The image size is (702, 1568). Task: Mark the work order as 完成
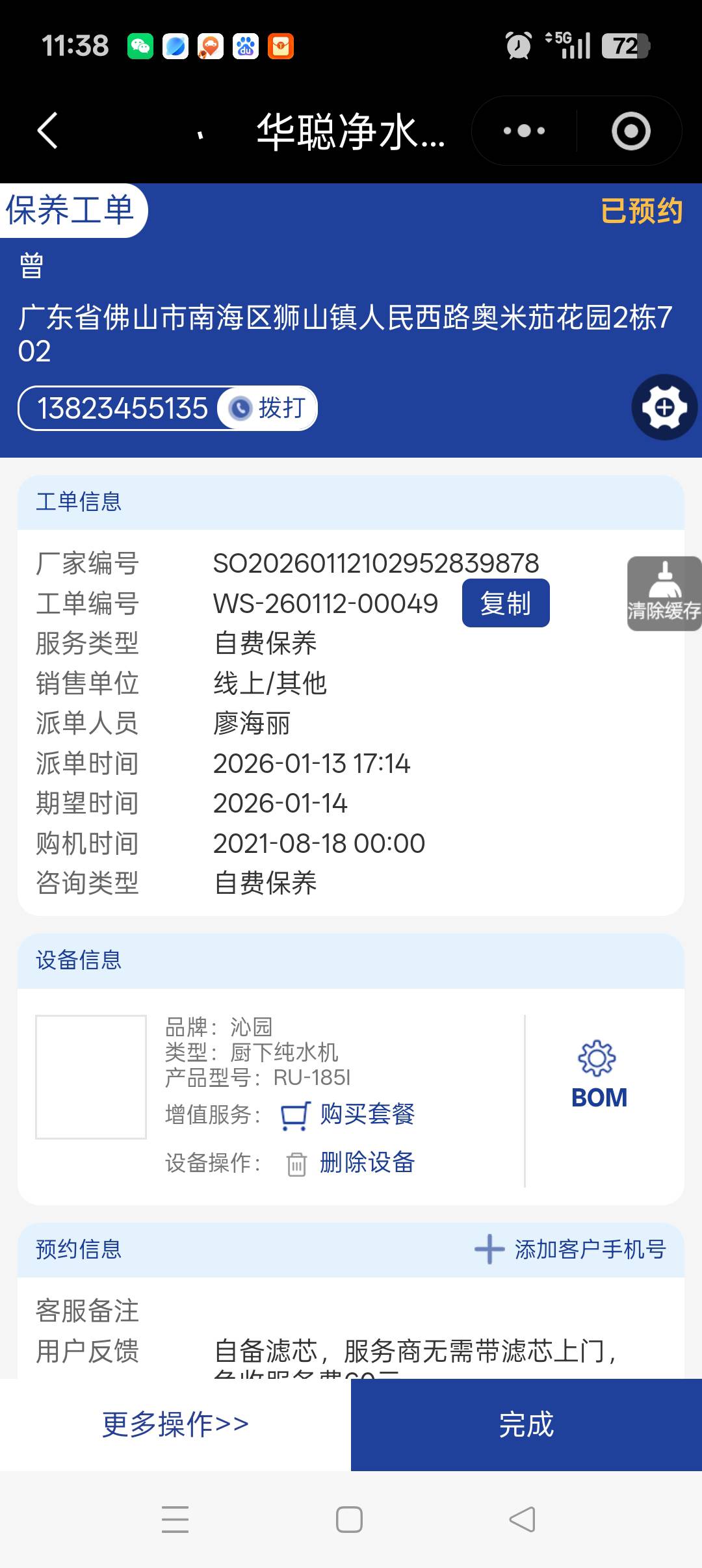[526, 1424]
